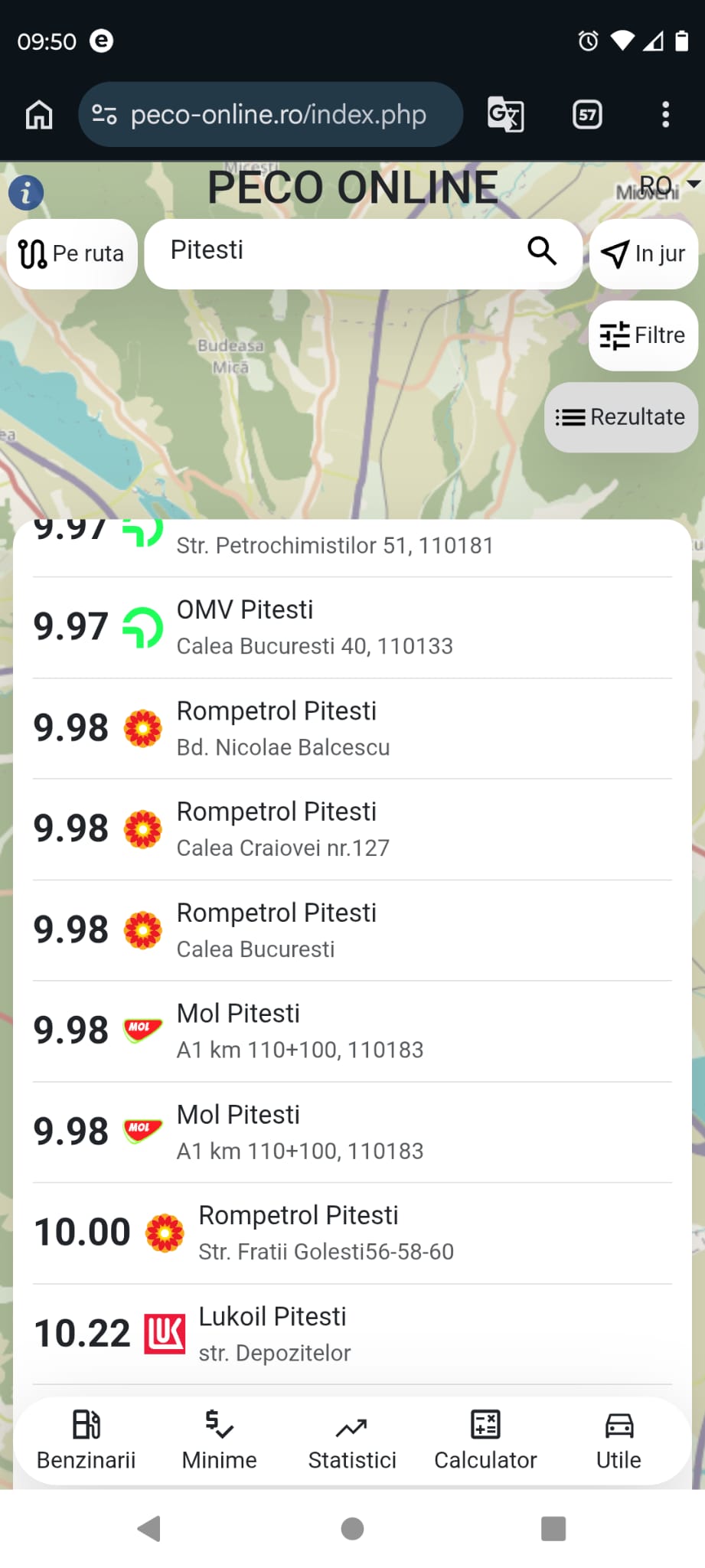Select Rompetrol Pitesti on Bd. Nicolae Balcescu
The width and height of the screenshot is (705, 1568).
tap(352, 728)
